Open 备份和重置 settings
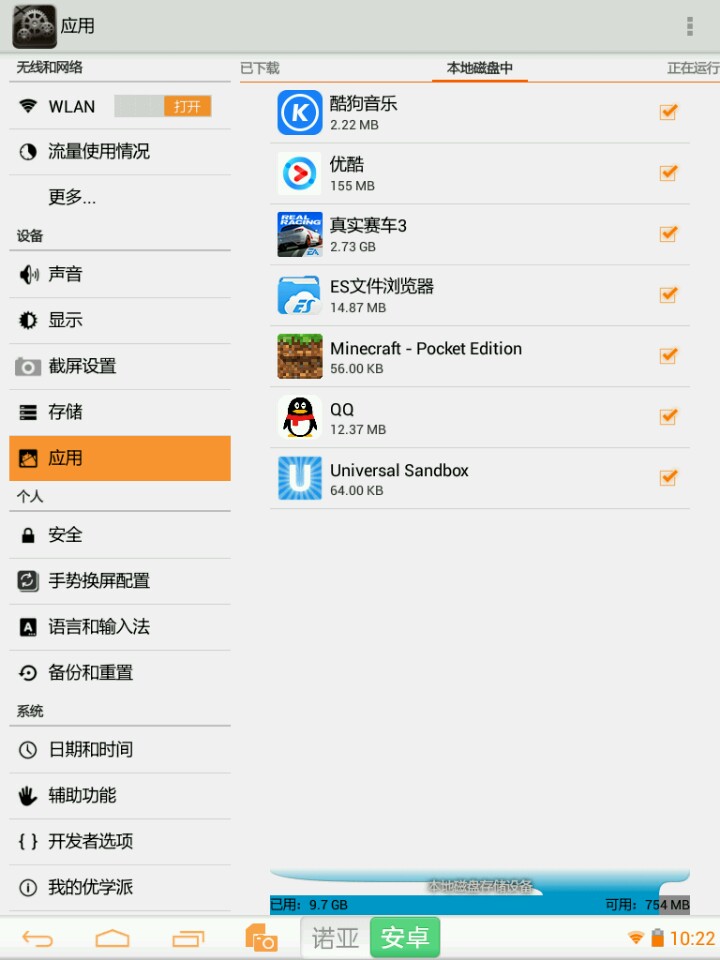The image size is (720, 960). pos(91,673)
